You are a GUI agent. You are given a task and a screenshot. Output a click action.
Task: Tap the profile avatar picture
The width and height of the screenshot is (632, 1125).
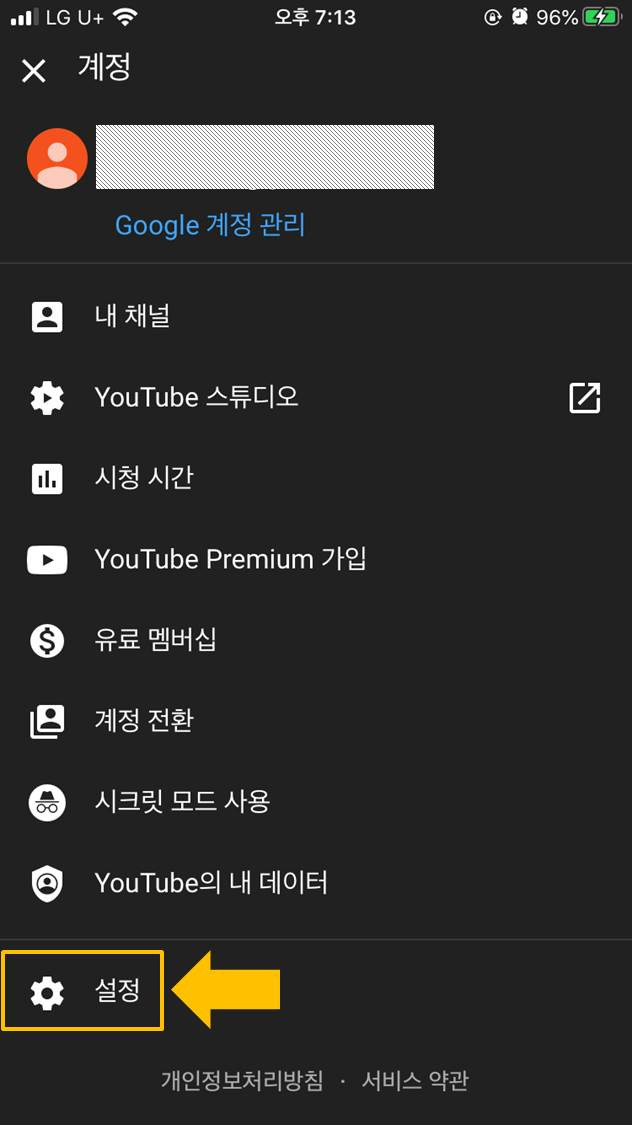[57, 159]
